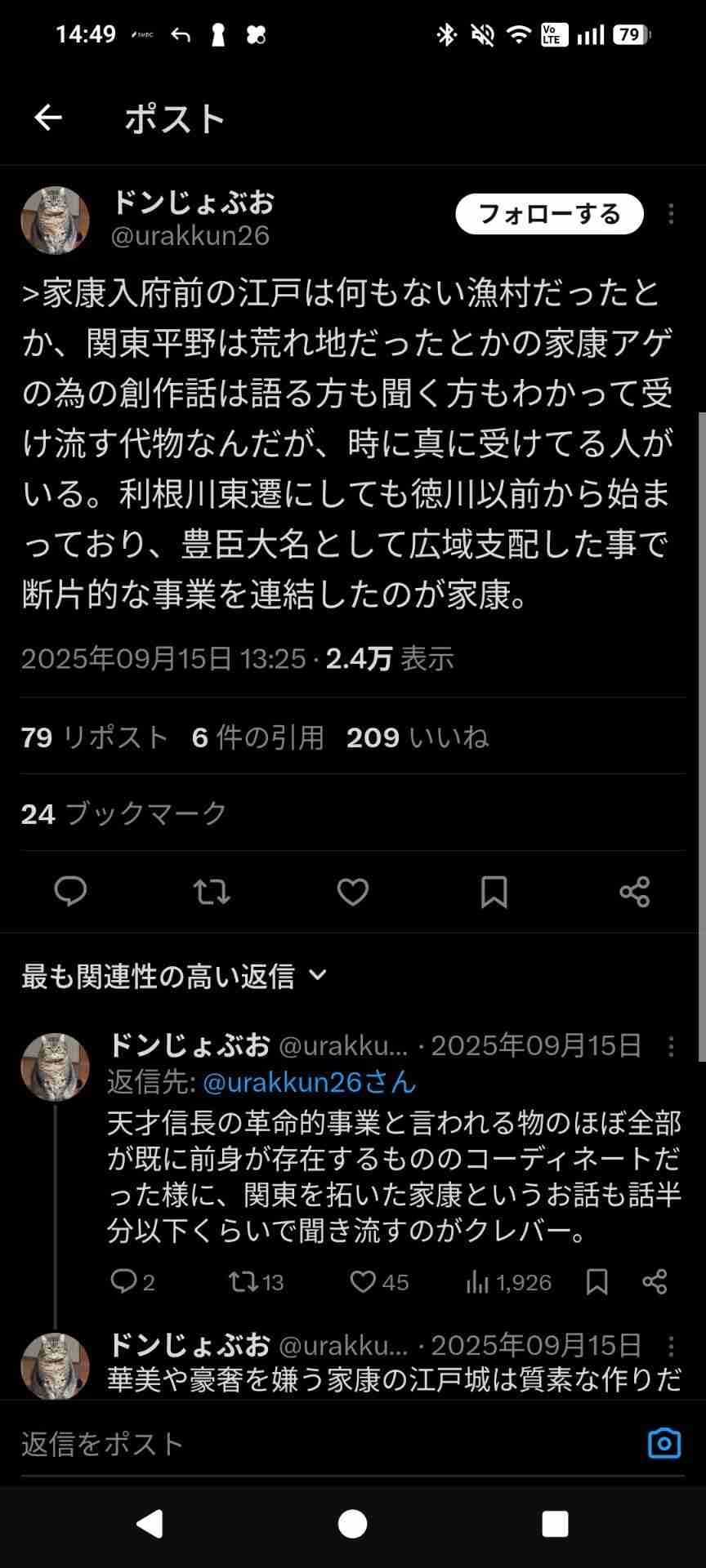Viewport: 706px width, 1568px height.
Task: Open overflow menu on the main post
Action: click(671, 214)
